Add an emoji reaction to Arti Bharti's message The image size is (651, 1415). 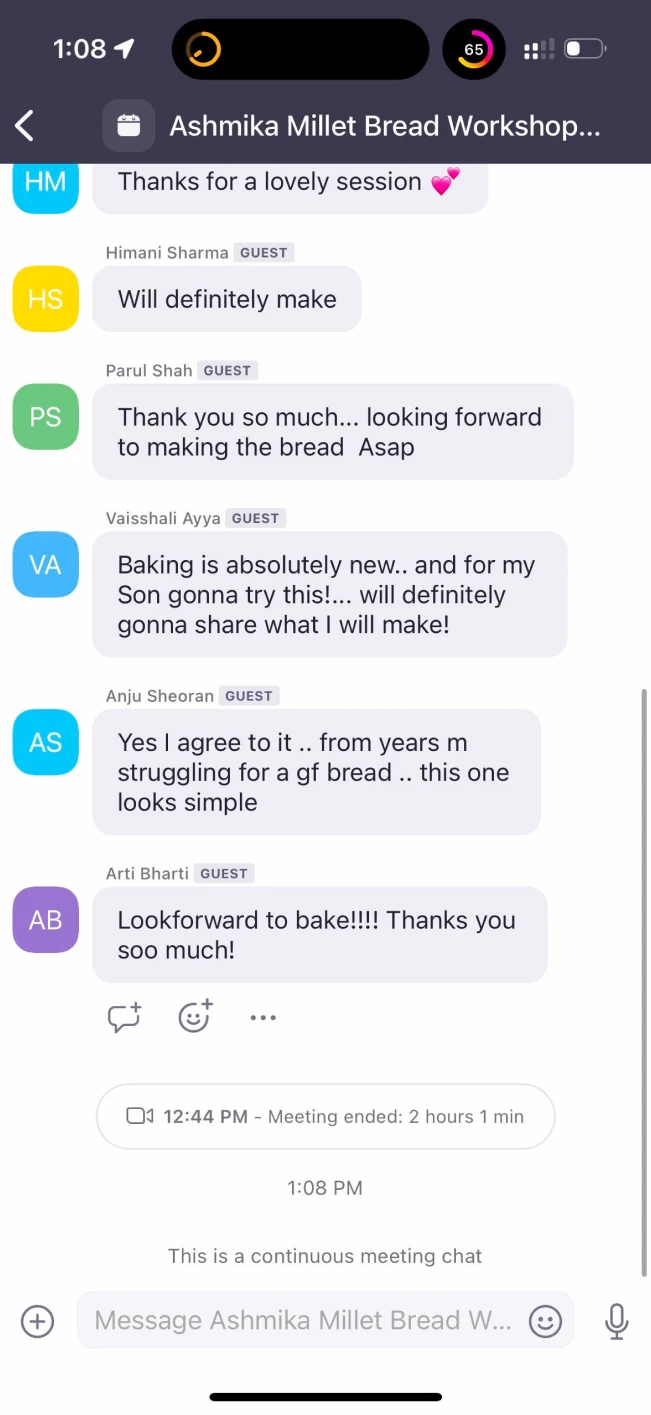tap(195, 1017)
